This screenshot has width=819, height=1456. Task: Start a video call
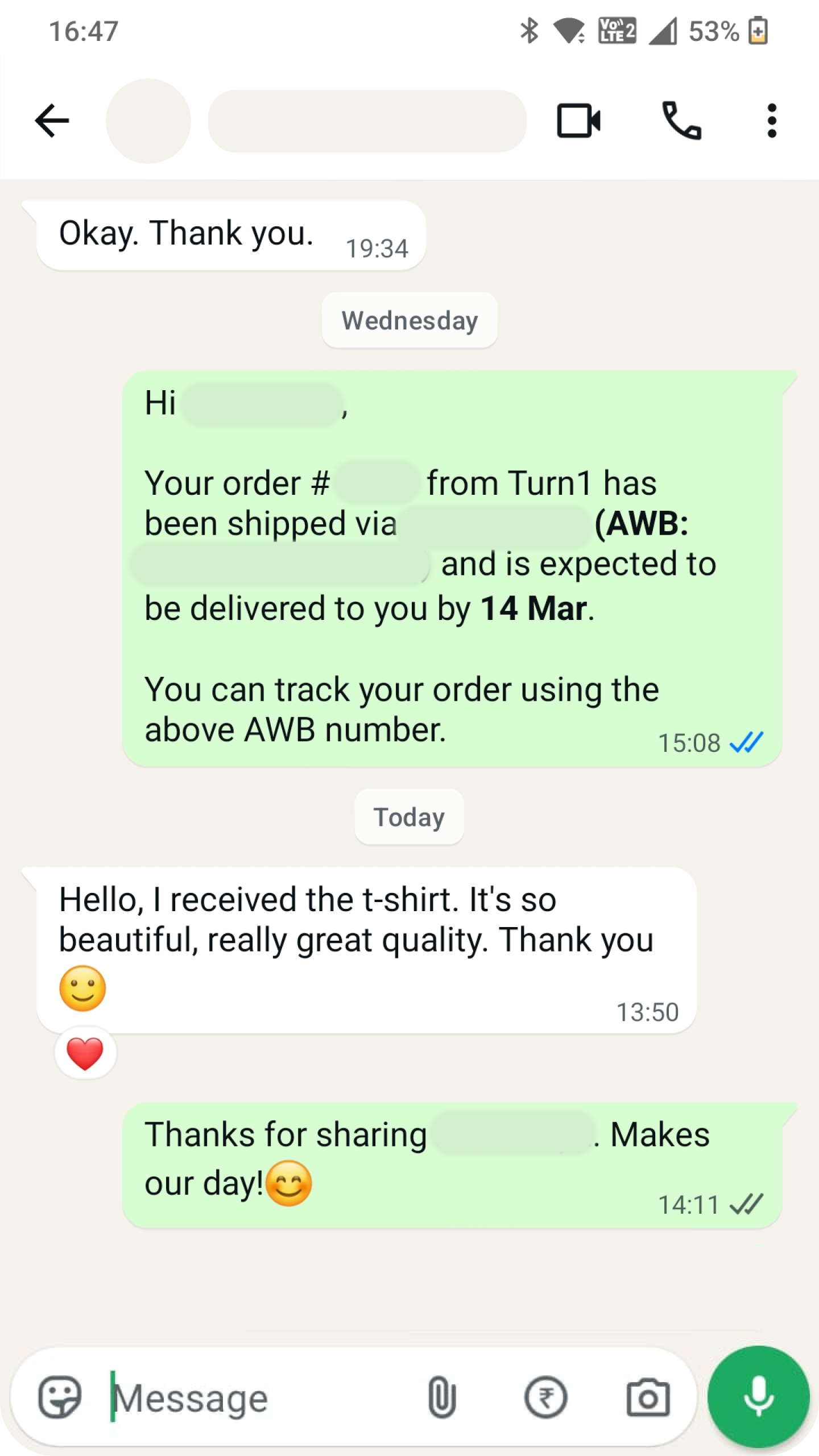tap(578, 121)
